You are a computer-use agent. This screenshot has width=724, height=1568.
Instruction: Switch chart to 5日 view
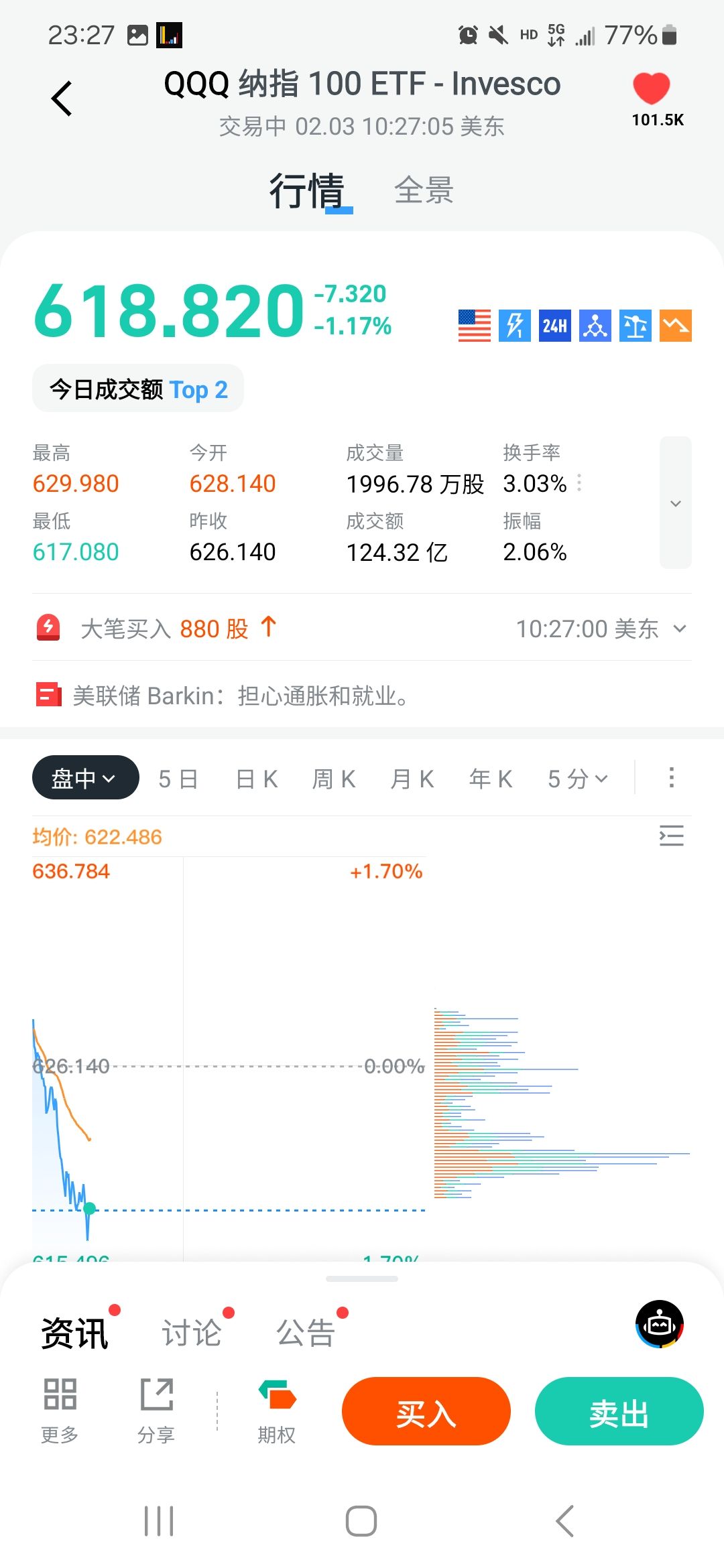178,779
